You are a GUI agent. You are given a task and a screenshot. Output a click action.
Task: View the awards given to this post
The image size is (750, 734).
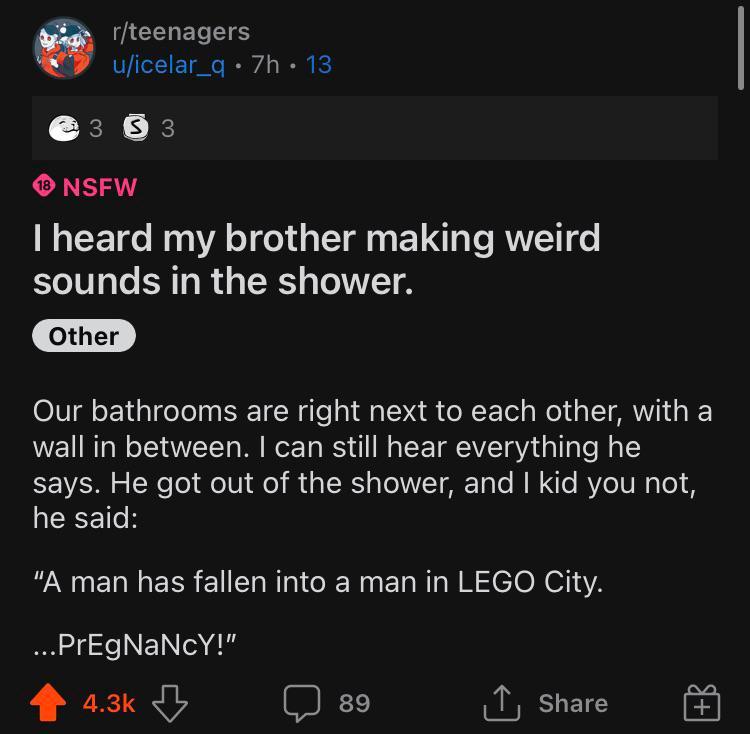[111, 128]
